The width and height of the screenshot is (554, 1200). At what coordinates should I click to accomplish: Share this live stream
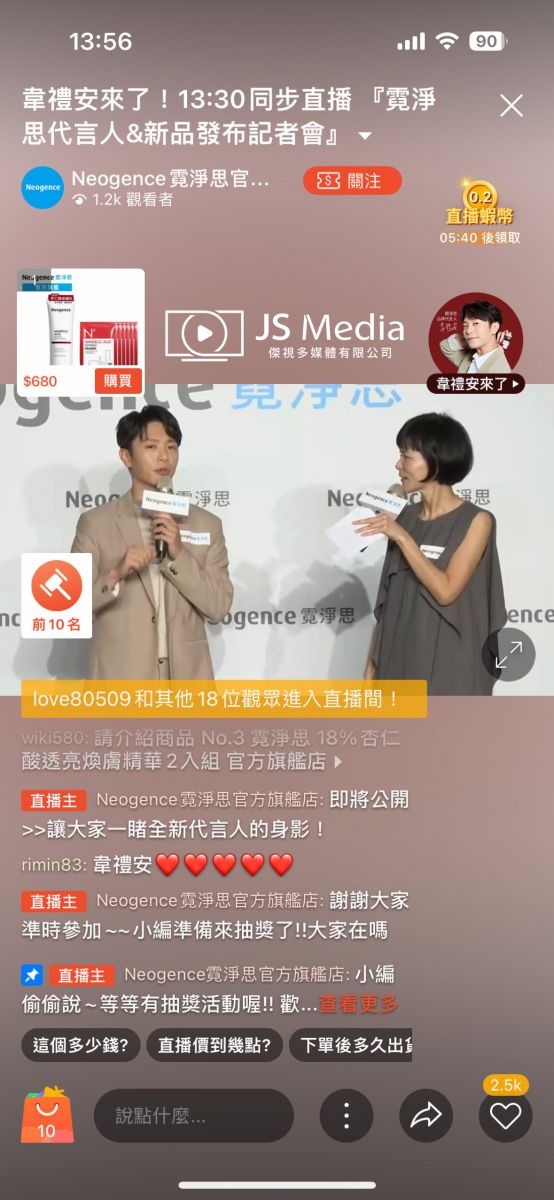(x=426, y=1116)
